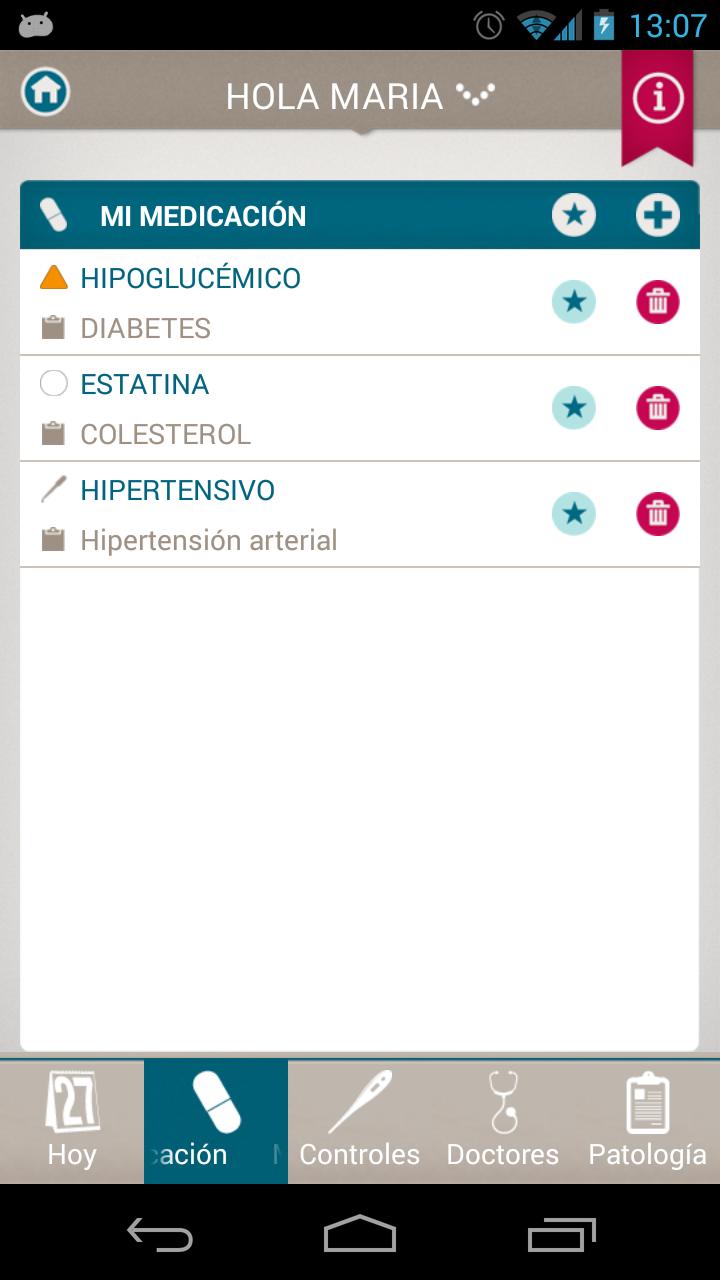The width and height of the screenshot is (720, 1280).
Task: Delete HIPOGLUCÉMICO with its trash icon
Action: [x=657, y=301]
